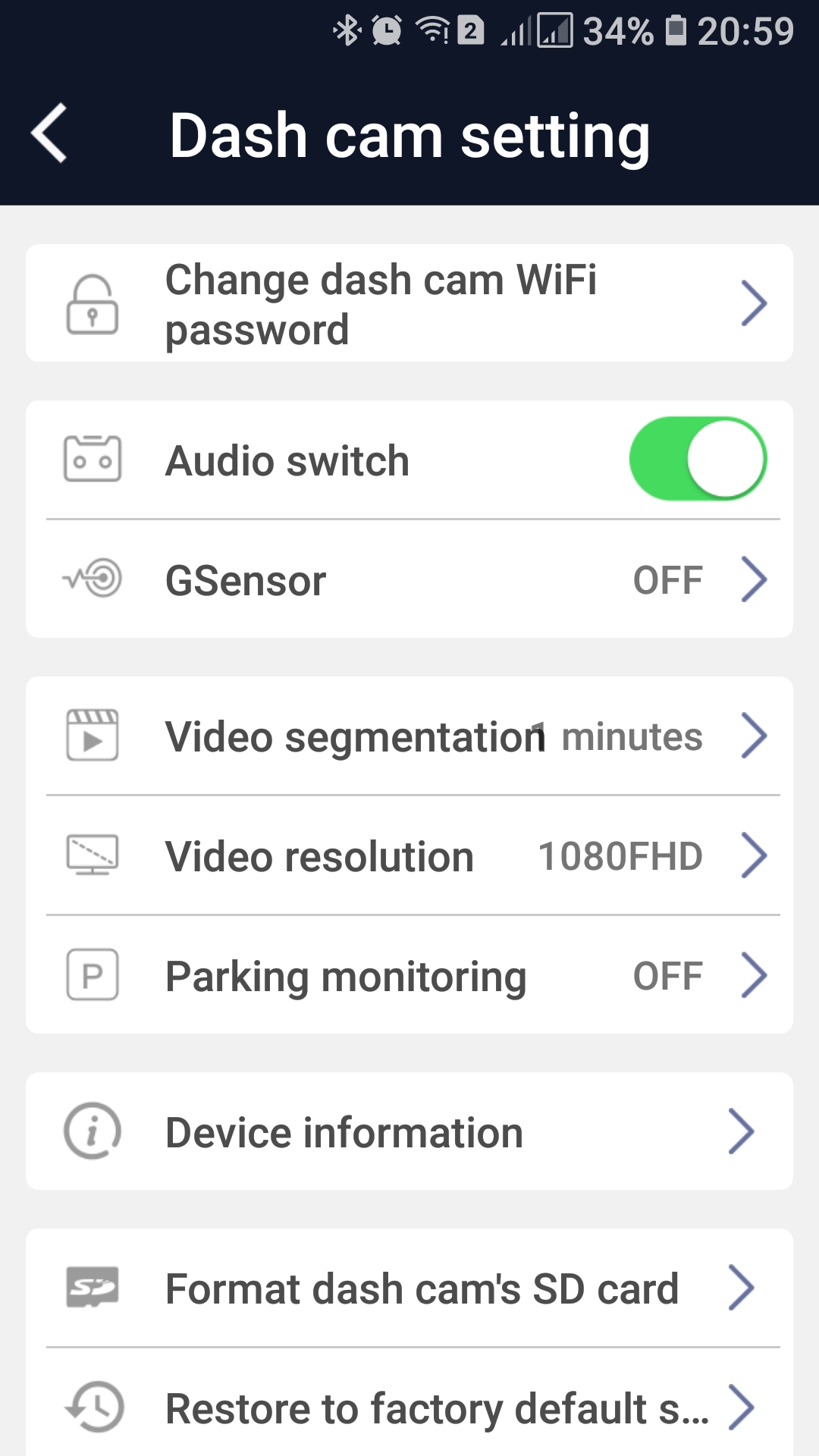Select Video resolution option
Viewport: 819px width, 1456px height.
pos(409,856)
